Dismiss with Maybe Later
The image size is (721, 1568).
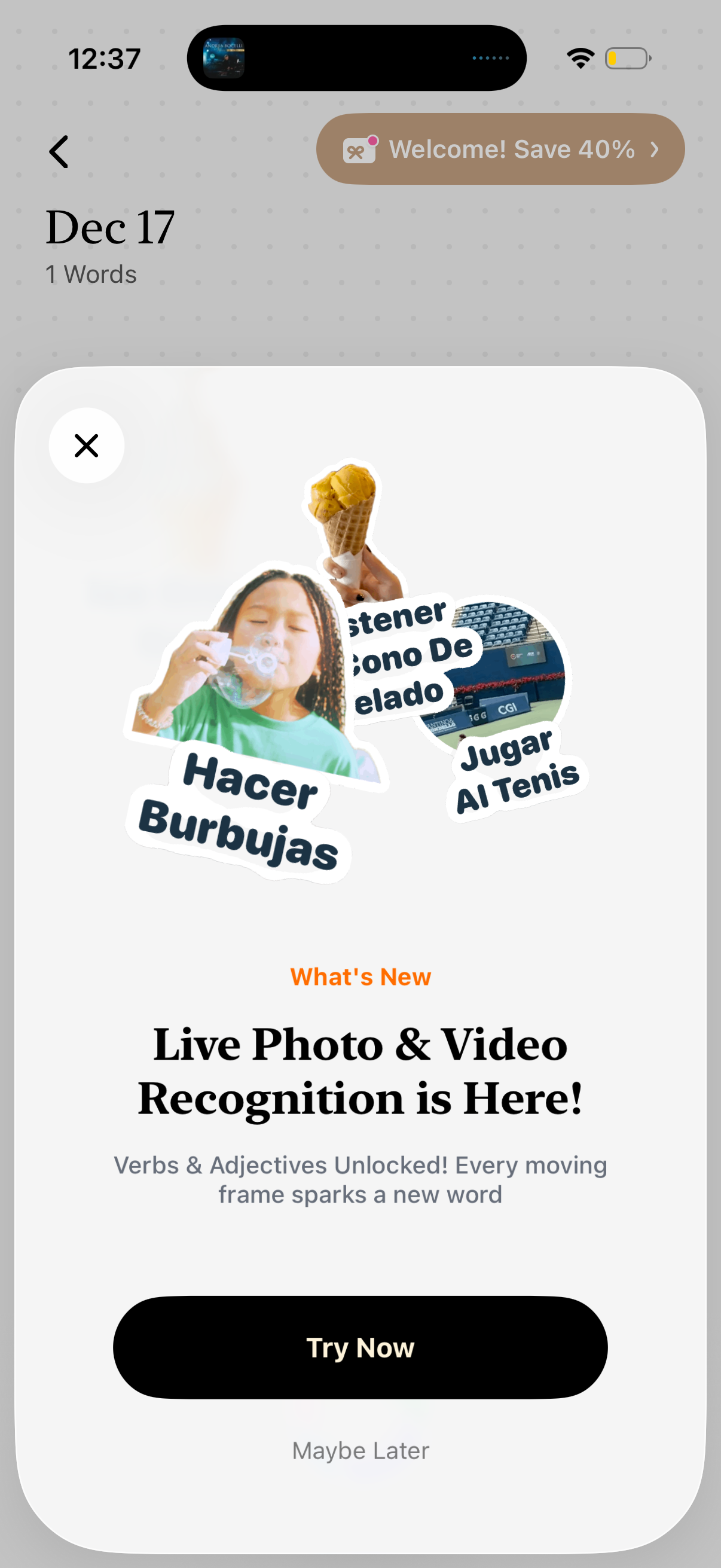click(360, 1451)
